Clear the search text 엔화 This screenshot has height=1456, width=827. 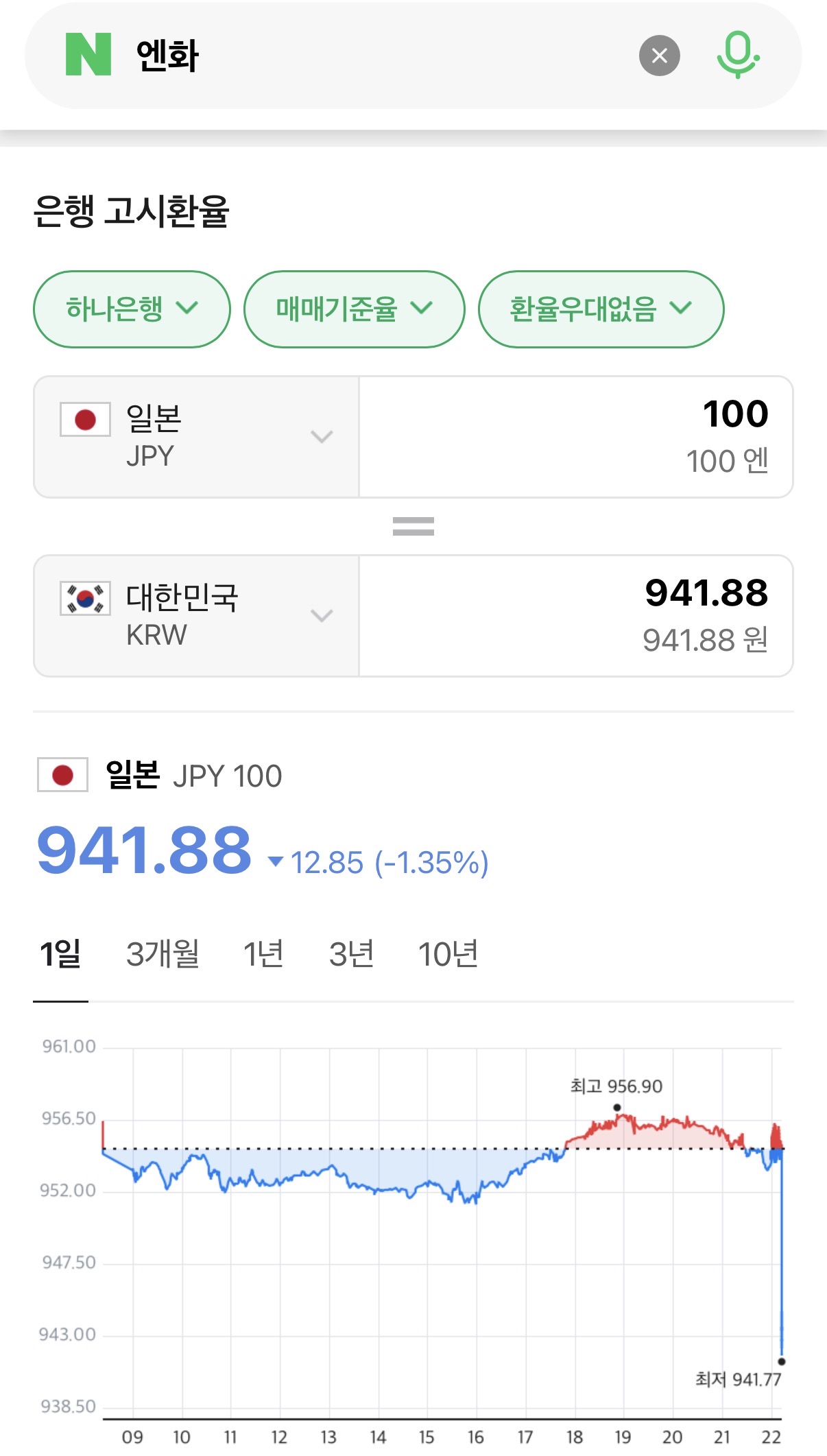click(x=659, y=56)
